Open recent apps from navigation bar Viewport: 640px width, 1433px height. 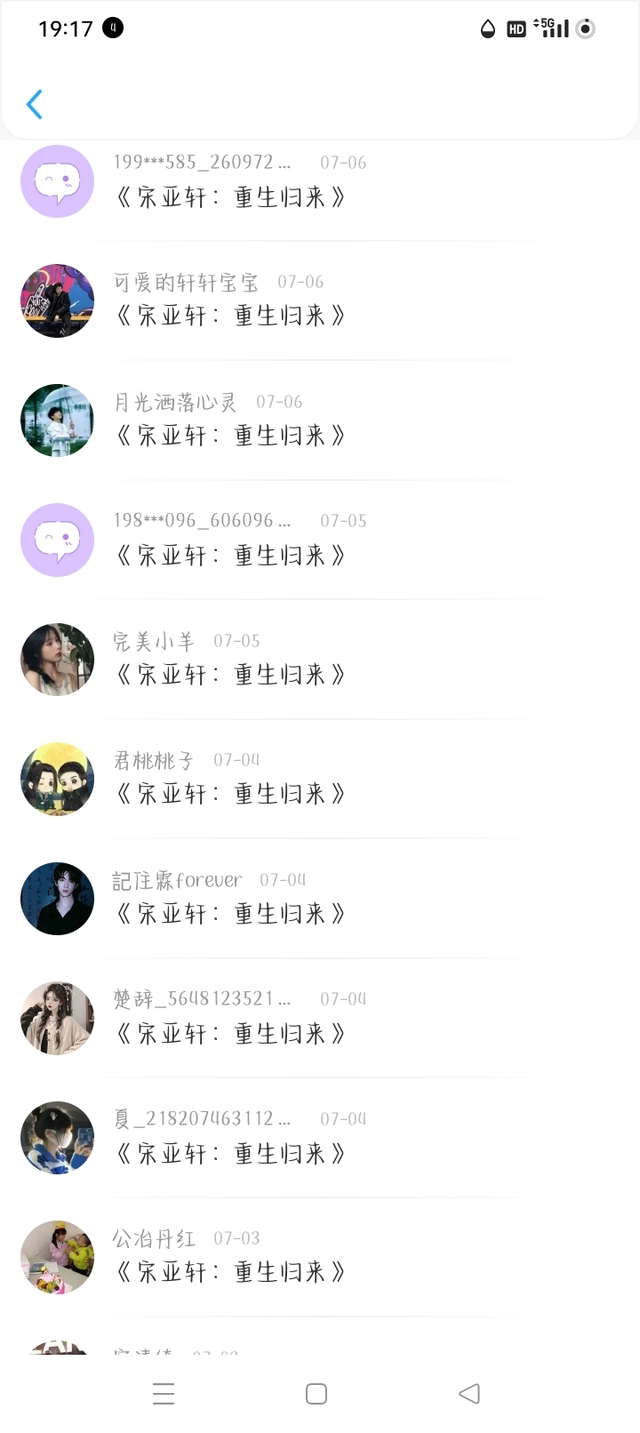[x=163, y=1394]
